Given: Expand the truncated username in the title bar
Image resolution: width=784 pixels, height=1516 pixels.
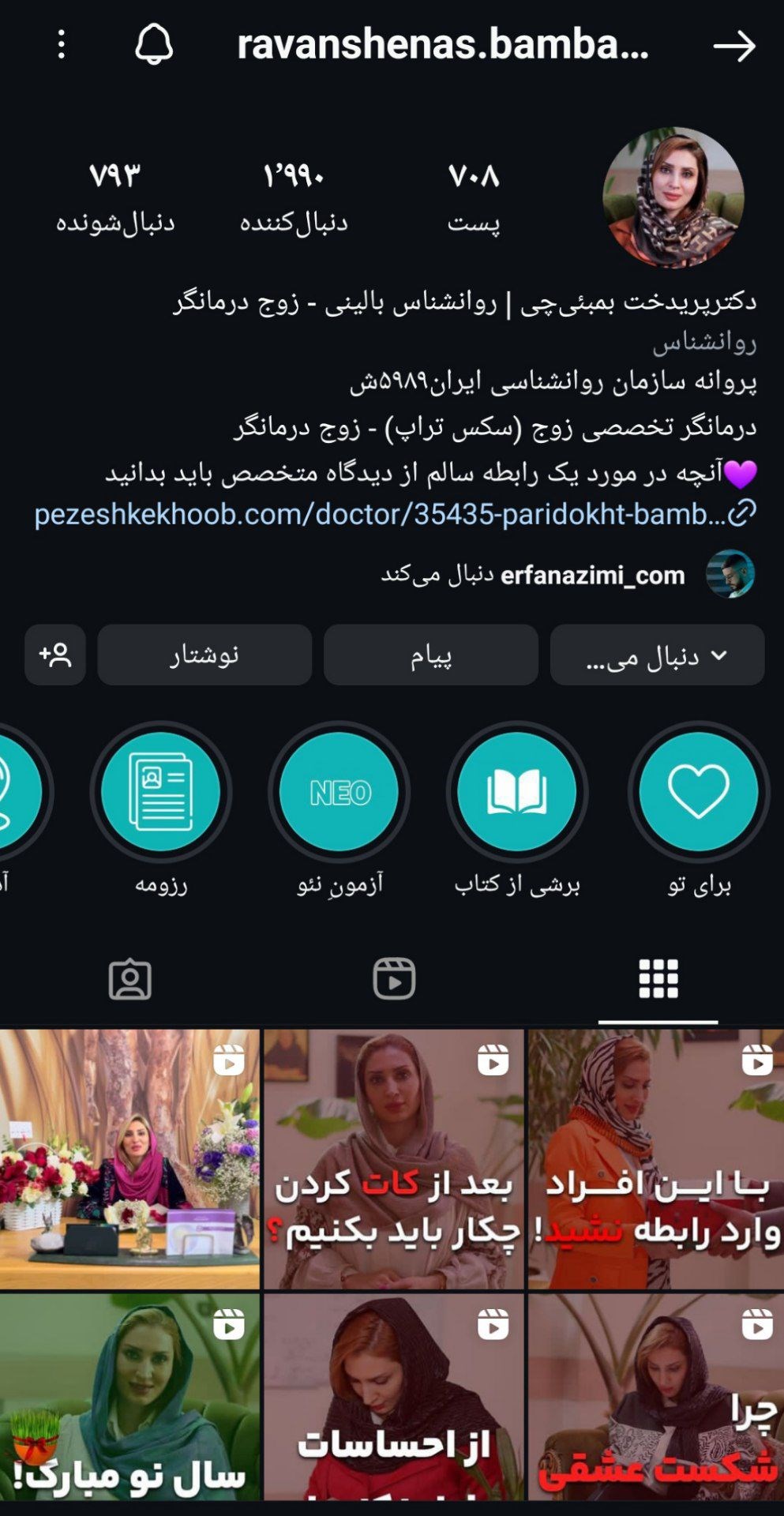Looking at the screenshot, I should point(440,47).
